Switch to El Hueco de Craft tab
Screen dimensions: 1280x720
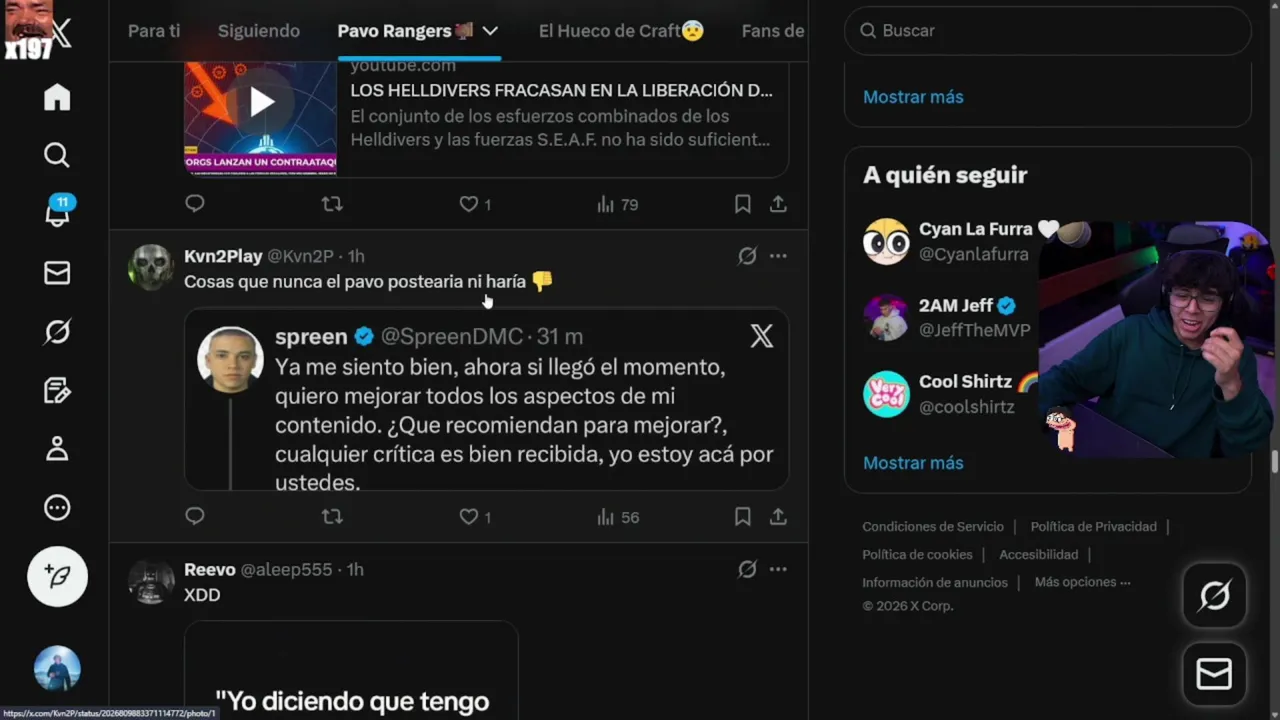pyautogui.click(x=621, y=31)
